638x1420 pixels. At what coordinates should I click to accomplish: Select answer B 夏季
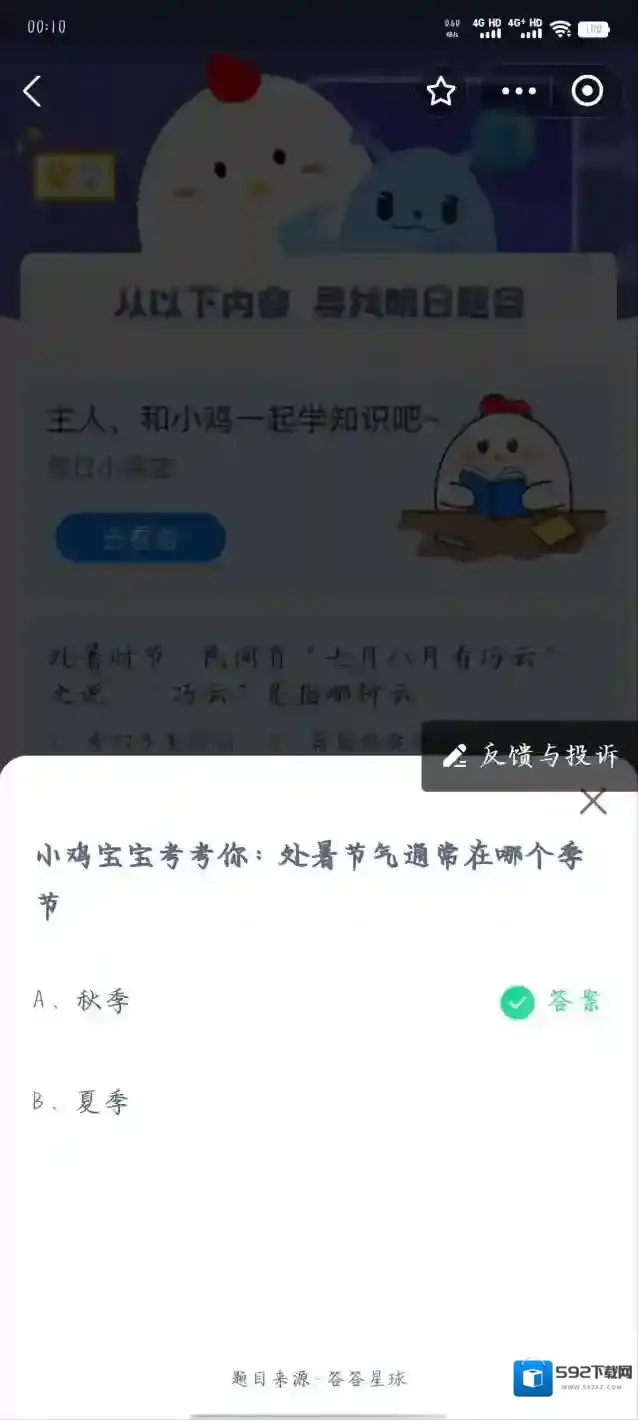pyautogui.click(x=82, y=1102)
